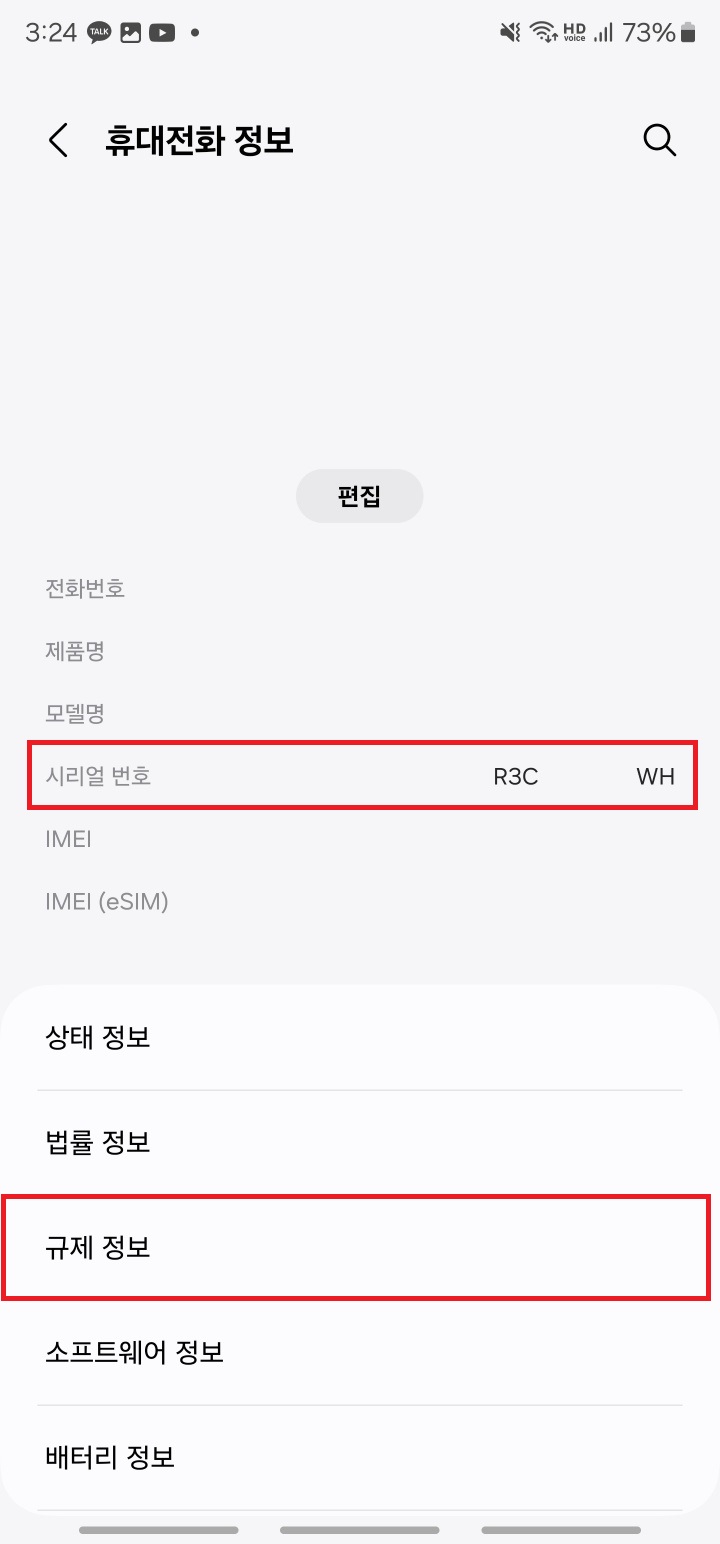Open 법률 정보 (Legal information)
This screenshot has height=1544, width=720.
(x=360, y=1142)
